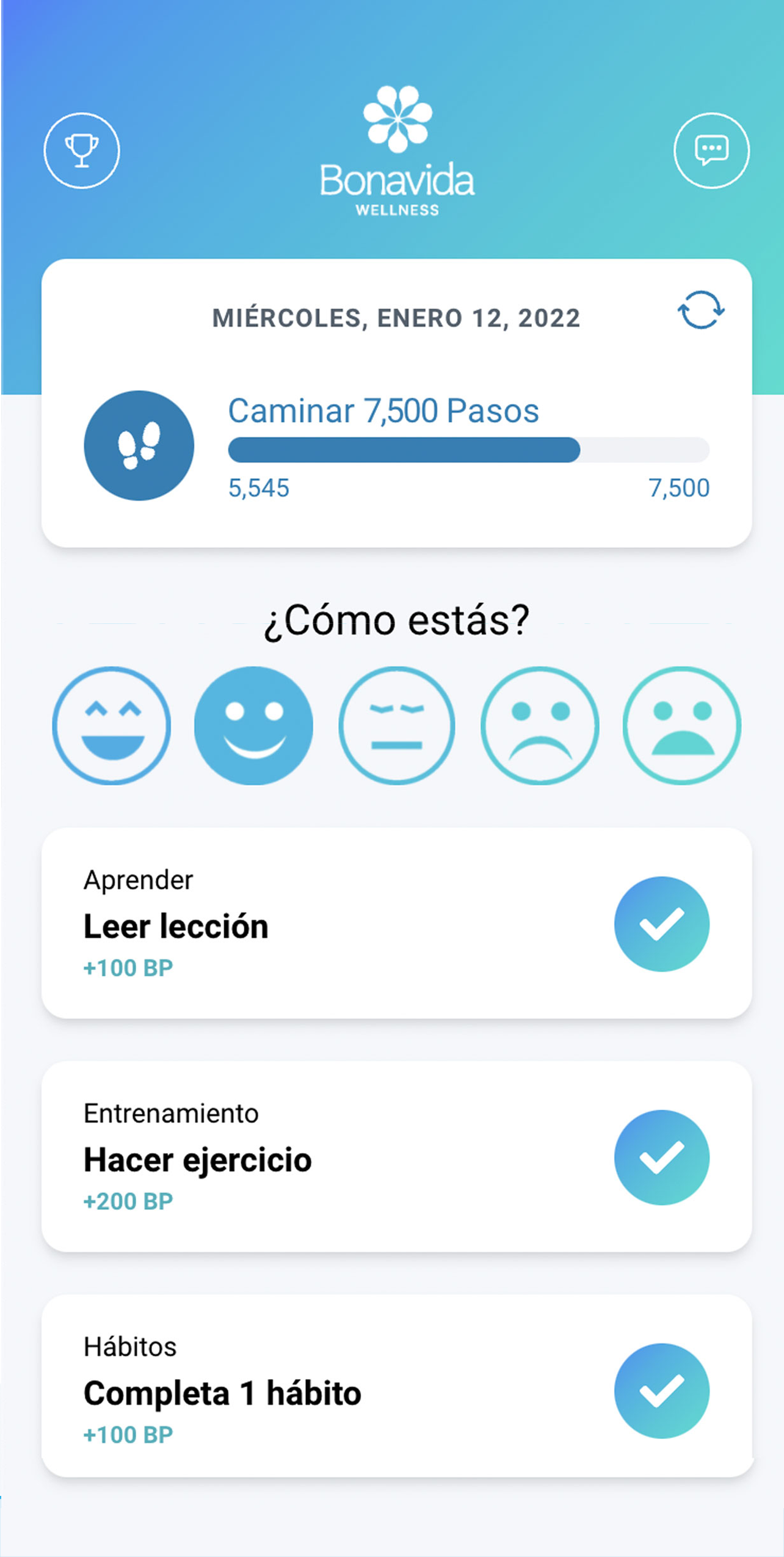
Task: Open the trophy rewards icon
Action: point(82,150)
